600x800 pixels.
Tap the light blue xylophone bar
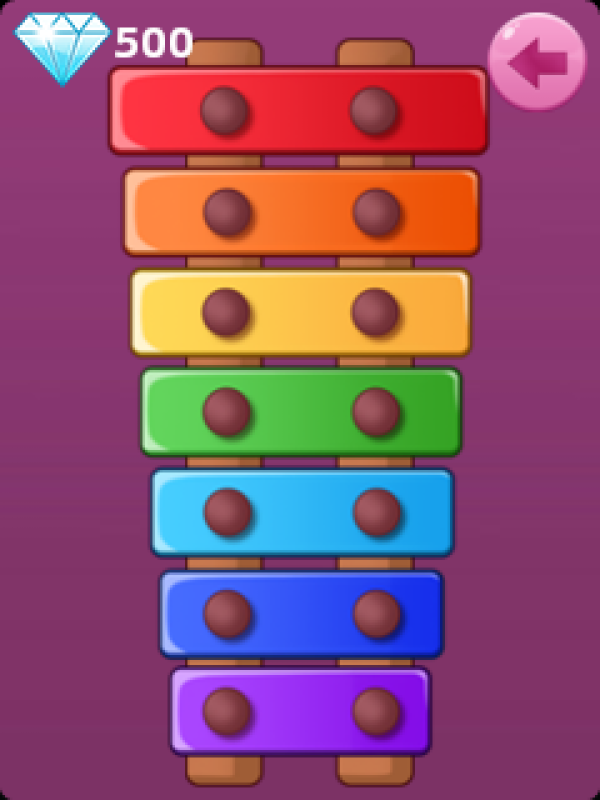pyautogui.click(x=301, y=512)
